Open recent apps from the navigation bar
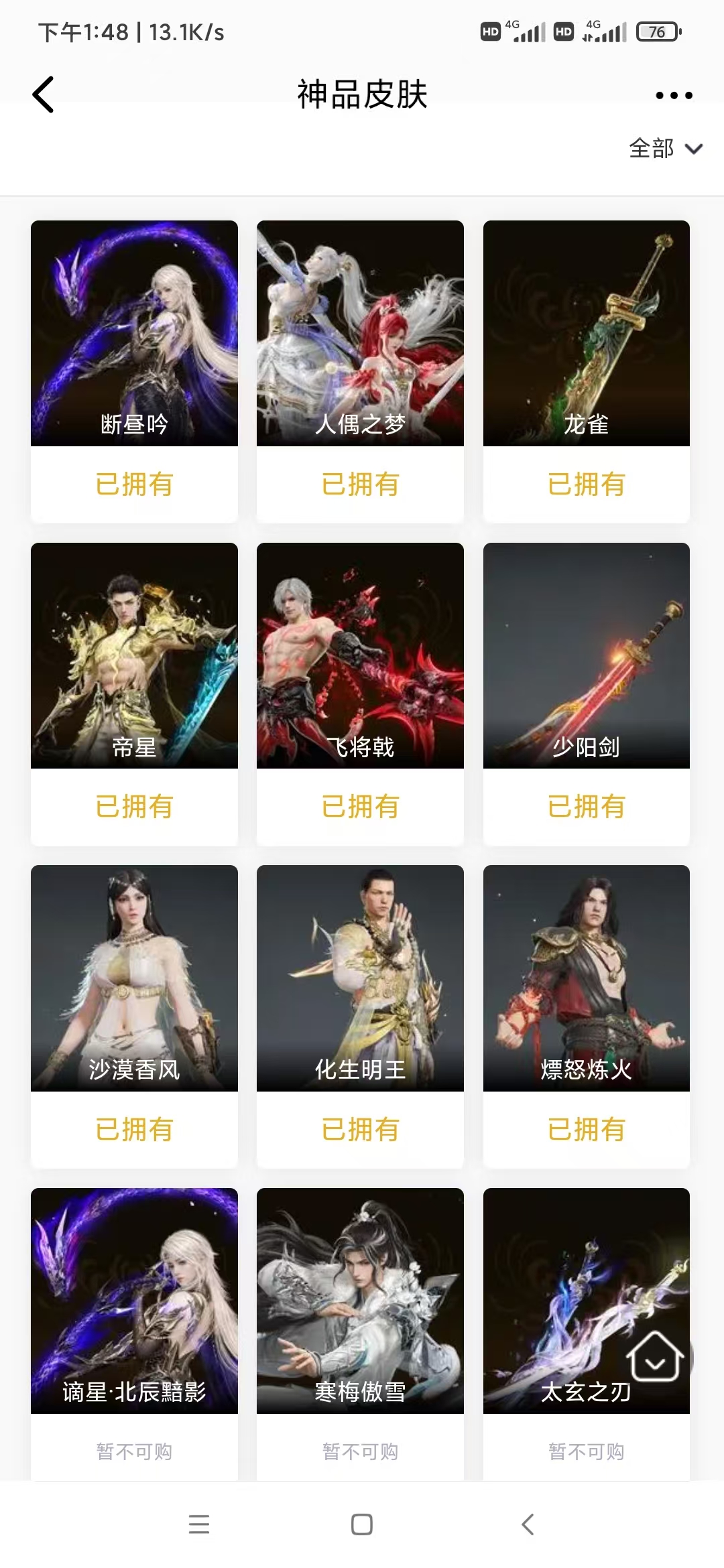This screenshot has height=1568, width=724. (199, 1524)
